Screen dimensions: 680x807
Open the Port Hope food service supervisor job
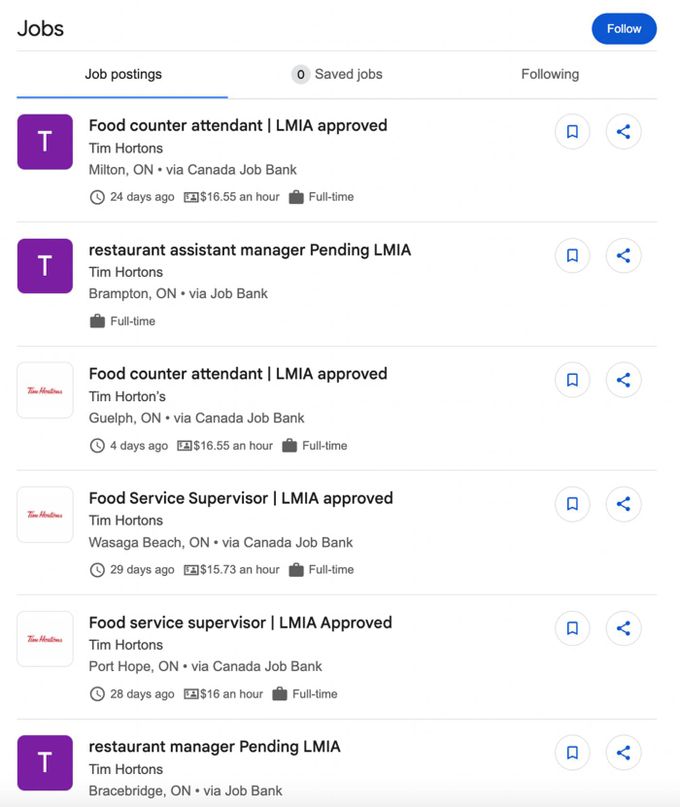click(240, 622)
